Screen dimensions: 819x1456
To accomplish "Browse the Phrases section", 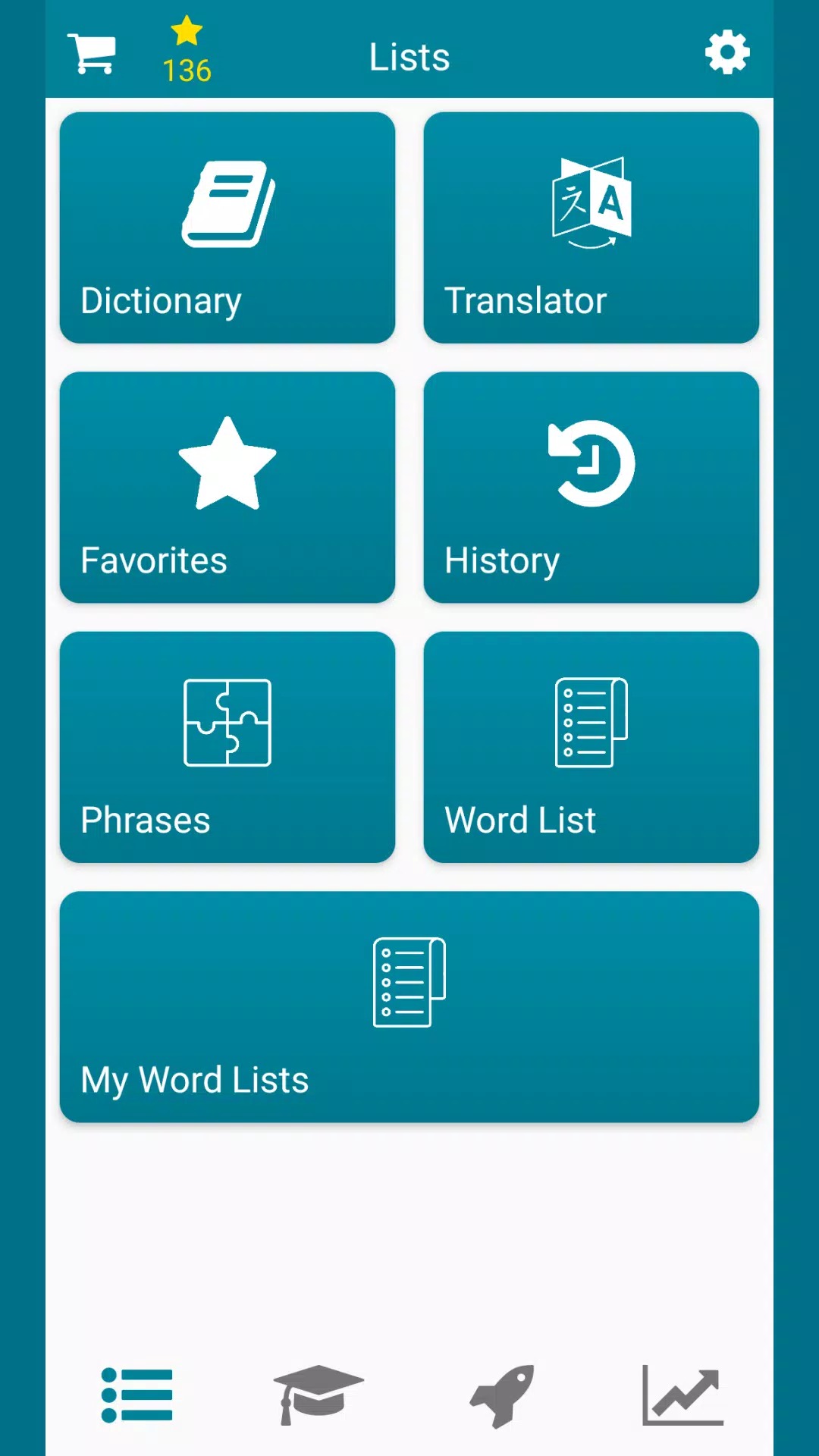I will [227, 748].
